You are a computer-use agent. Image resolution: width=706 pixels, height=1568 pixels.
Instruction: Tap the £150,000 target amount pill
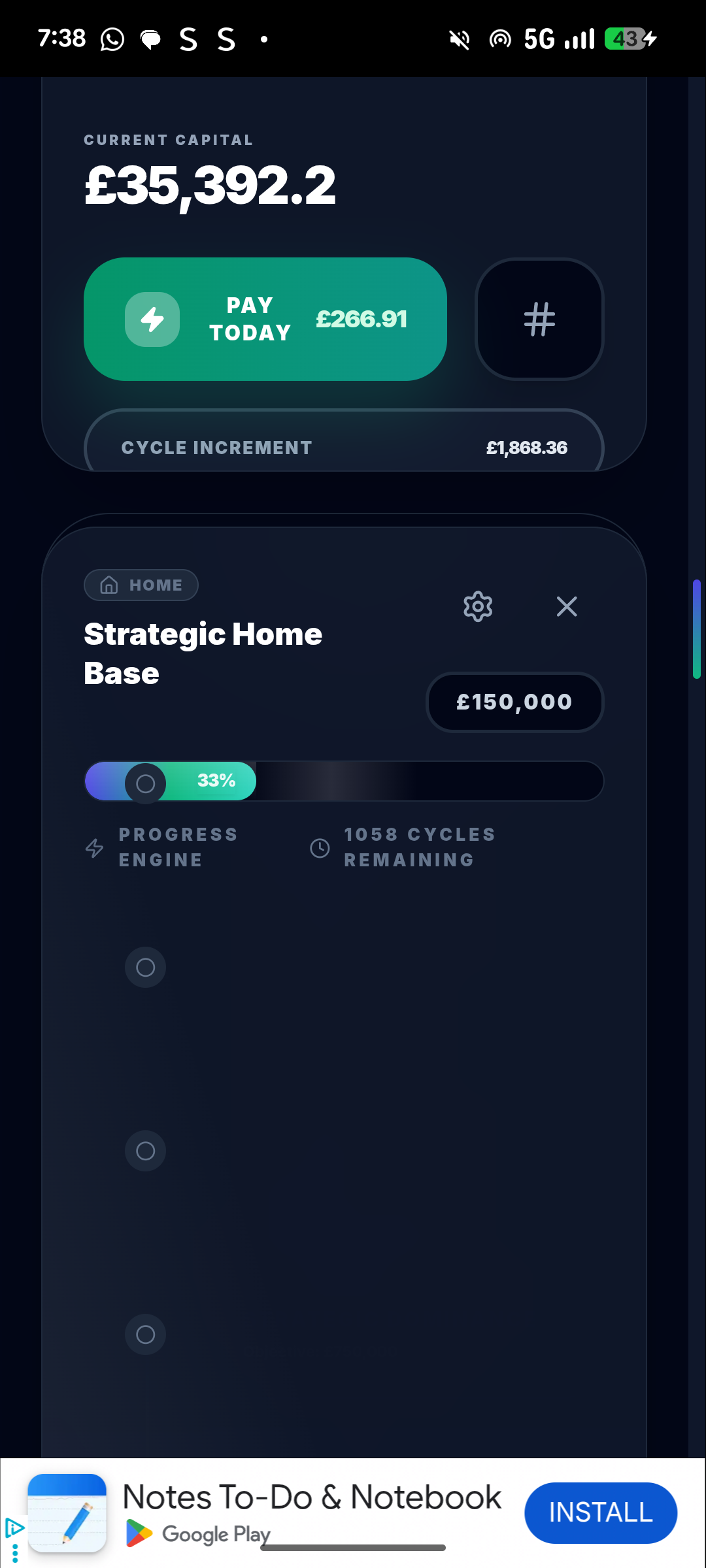click(514, 702)
